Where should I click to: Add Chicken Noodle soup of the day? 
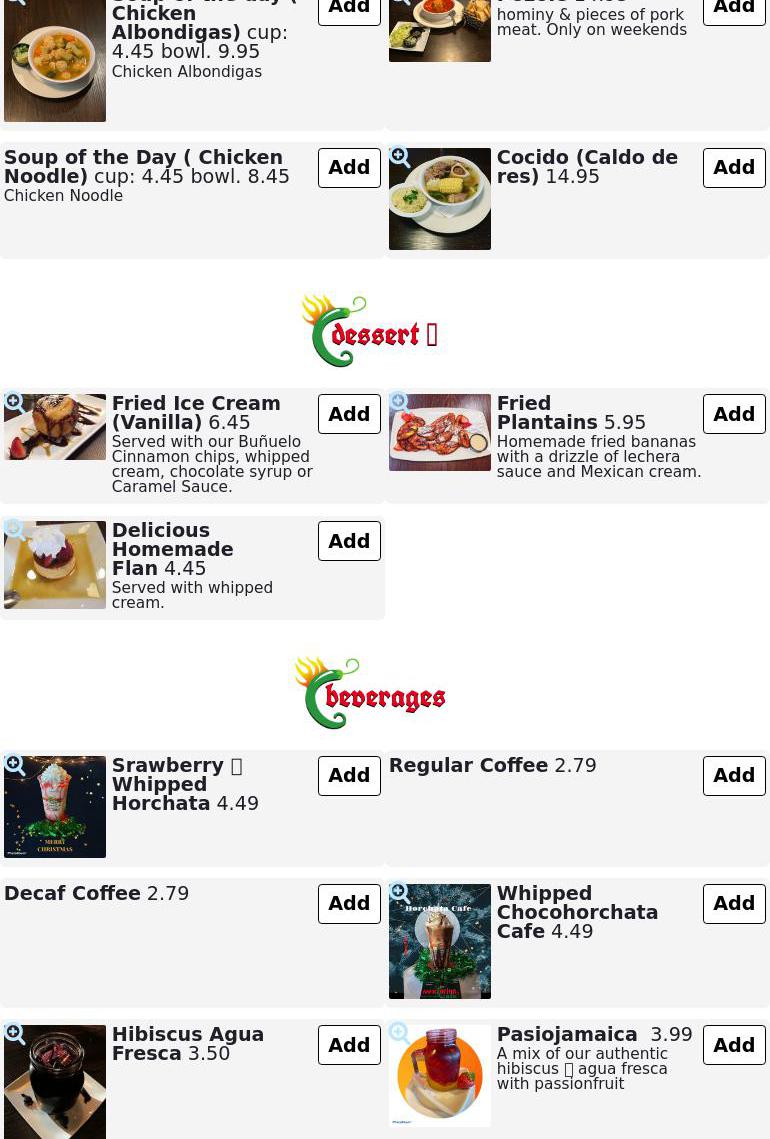(x=349, y=168)
